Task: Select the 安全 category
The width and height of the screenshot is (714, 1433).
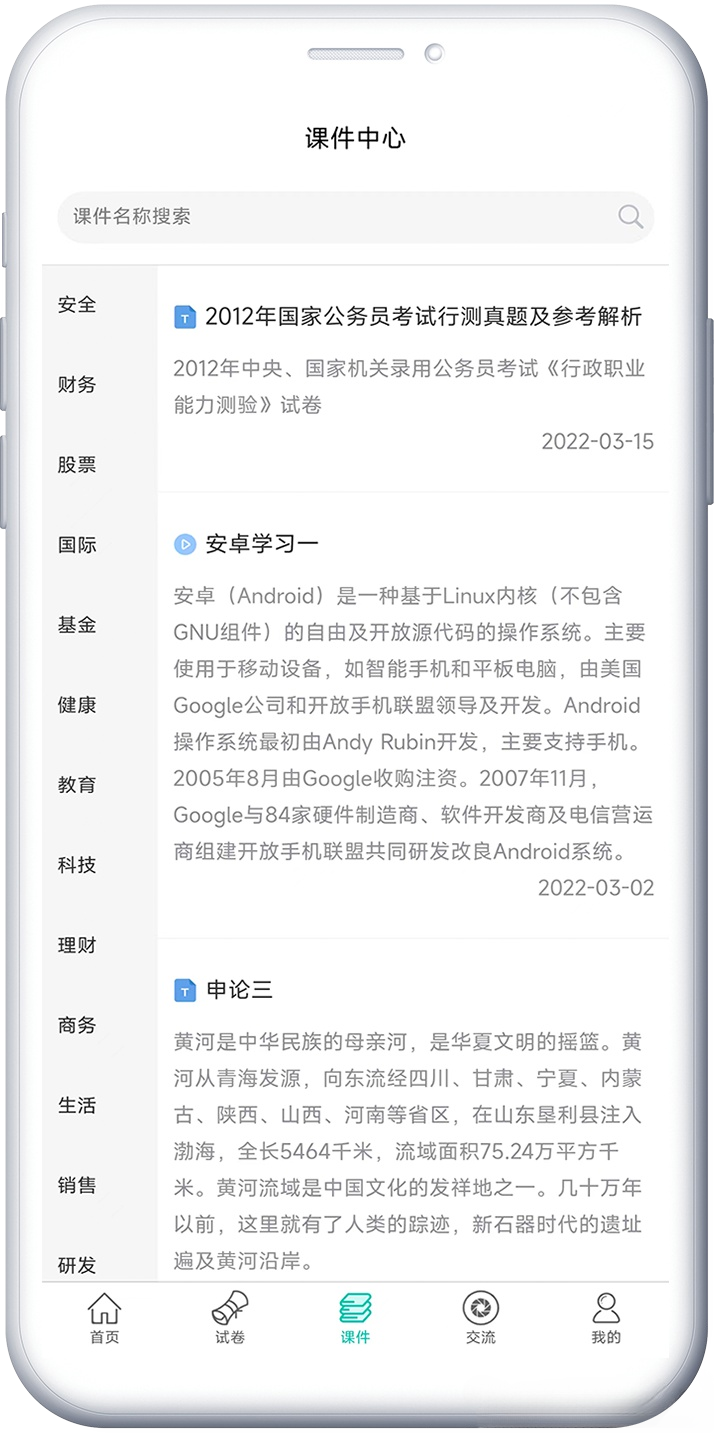Action: (77, 304)
